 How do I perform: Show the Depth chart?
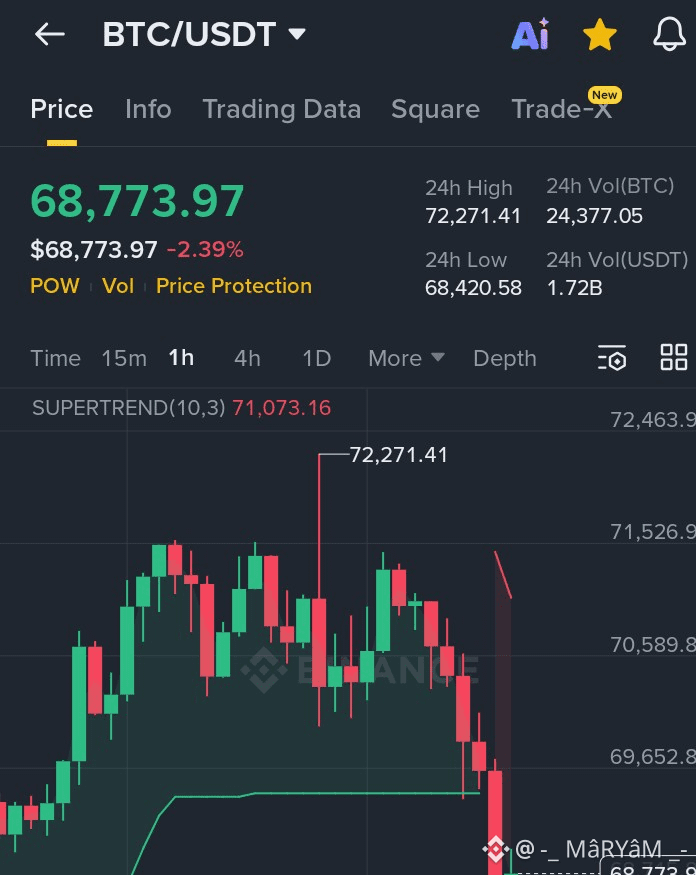pos(504,358)
